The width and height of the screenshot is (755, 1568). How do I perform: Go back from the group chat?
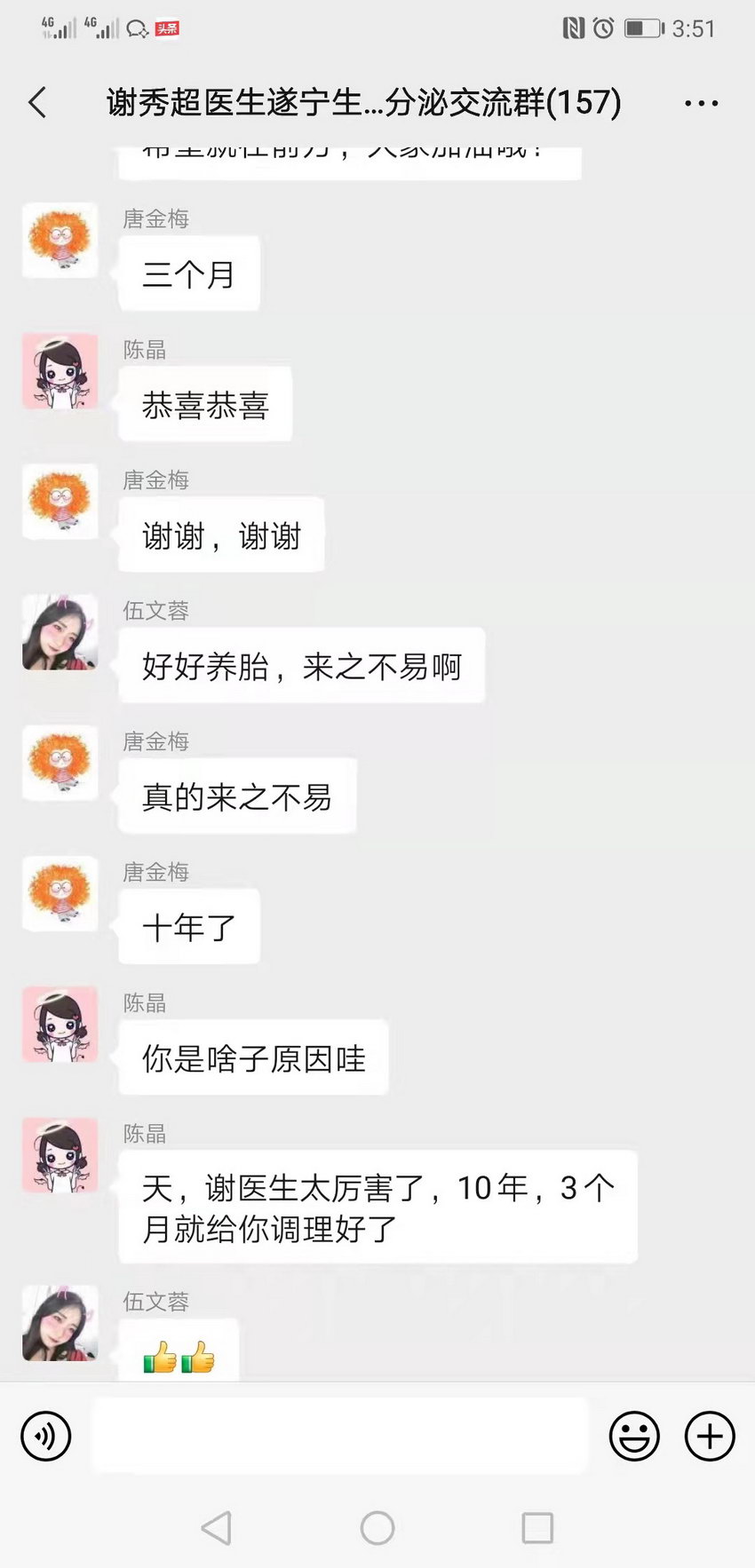click(x=37, y=103)
